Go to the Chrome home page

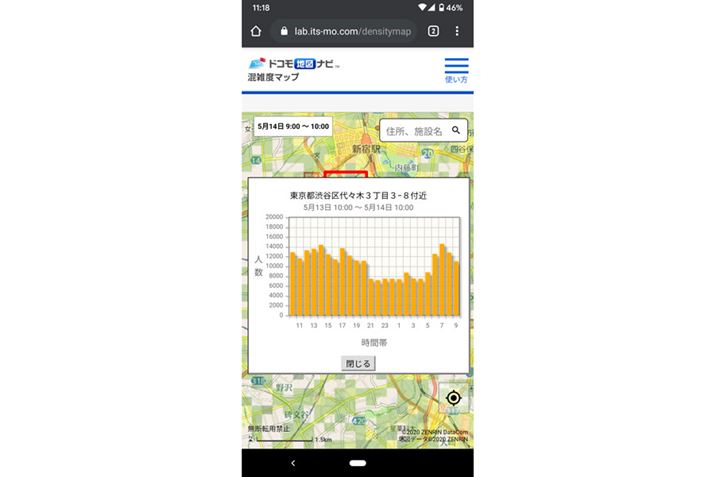point(256,31)
